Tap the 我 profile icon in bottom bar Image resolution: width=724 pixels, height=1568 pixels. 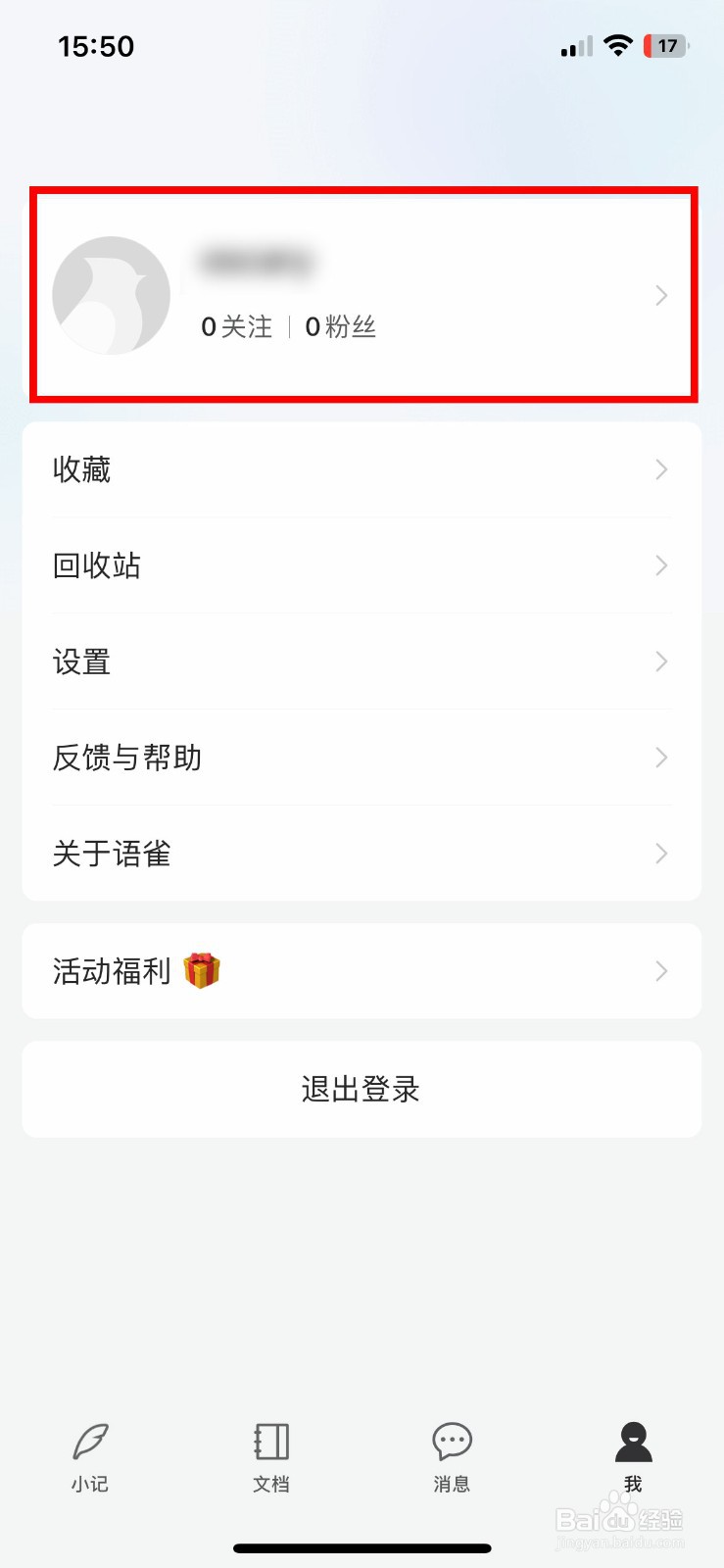pos(633,1441)
